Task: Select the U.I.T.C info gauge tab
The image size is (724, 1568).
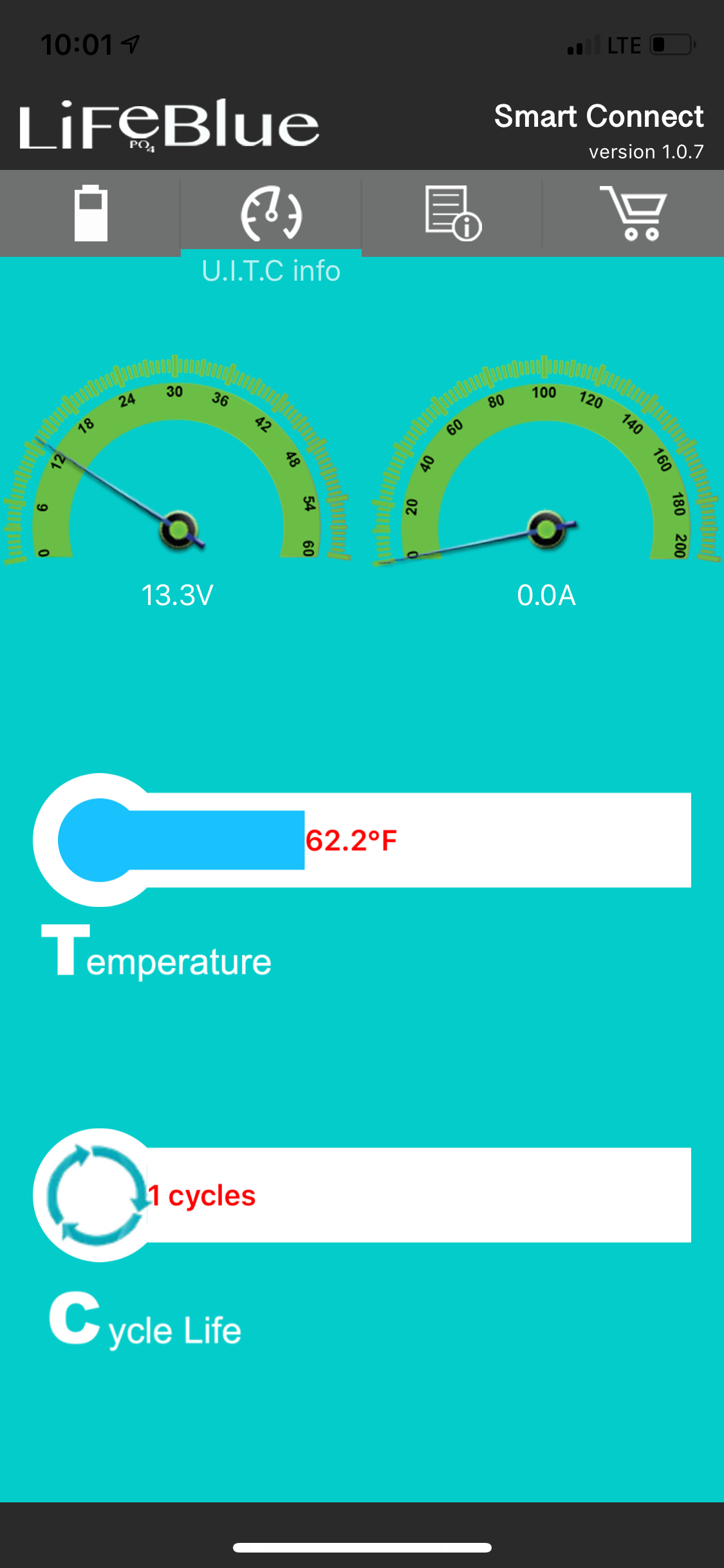Action: (271, 213)
